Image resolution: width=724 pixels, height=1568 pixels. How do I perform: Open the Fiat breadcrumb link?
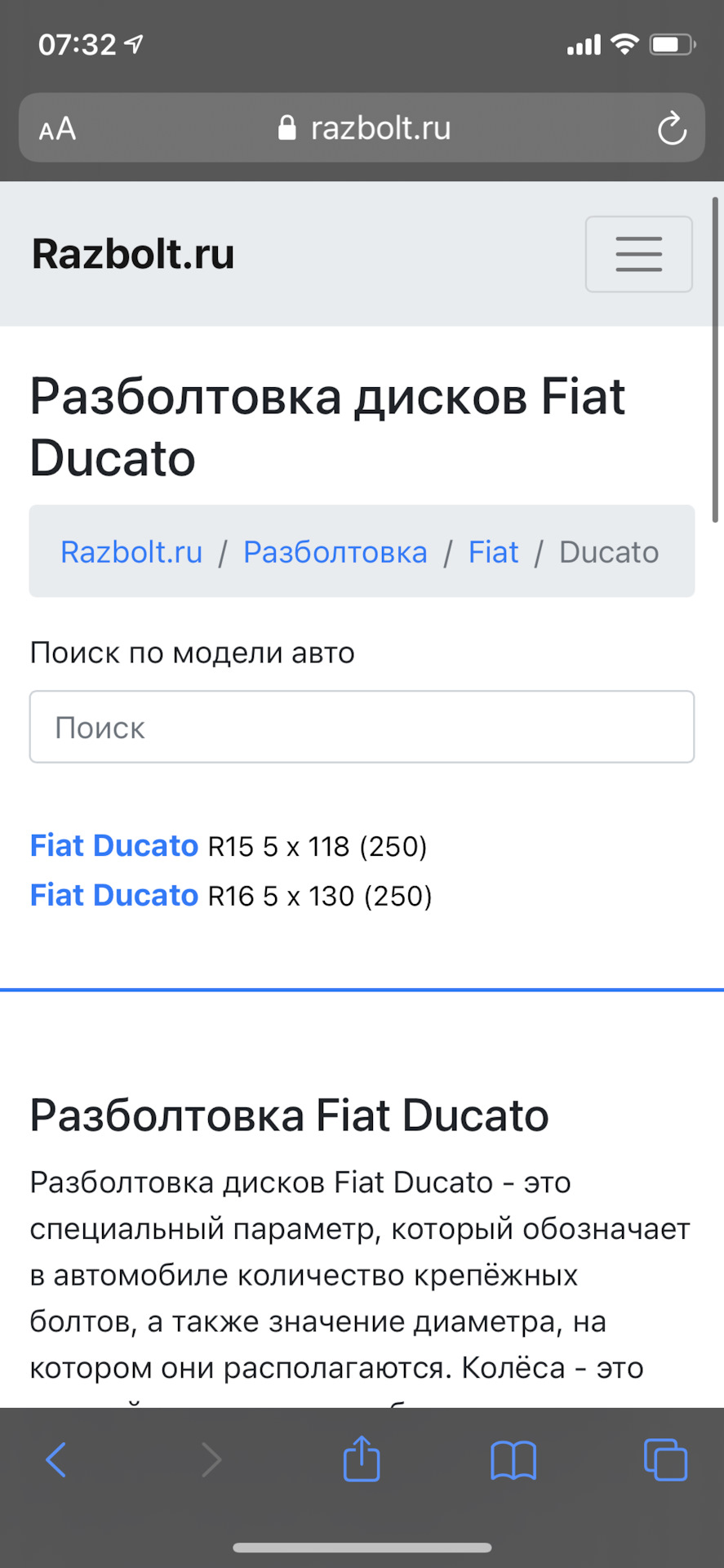coord(493,552)
